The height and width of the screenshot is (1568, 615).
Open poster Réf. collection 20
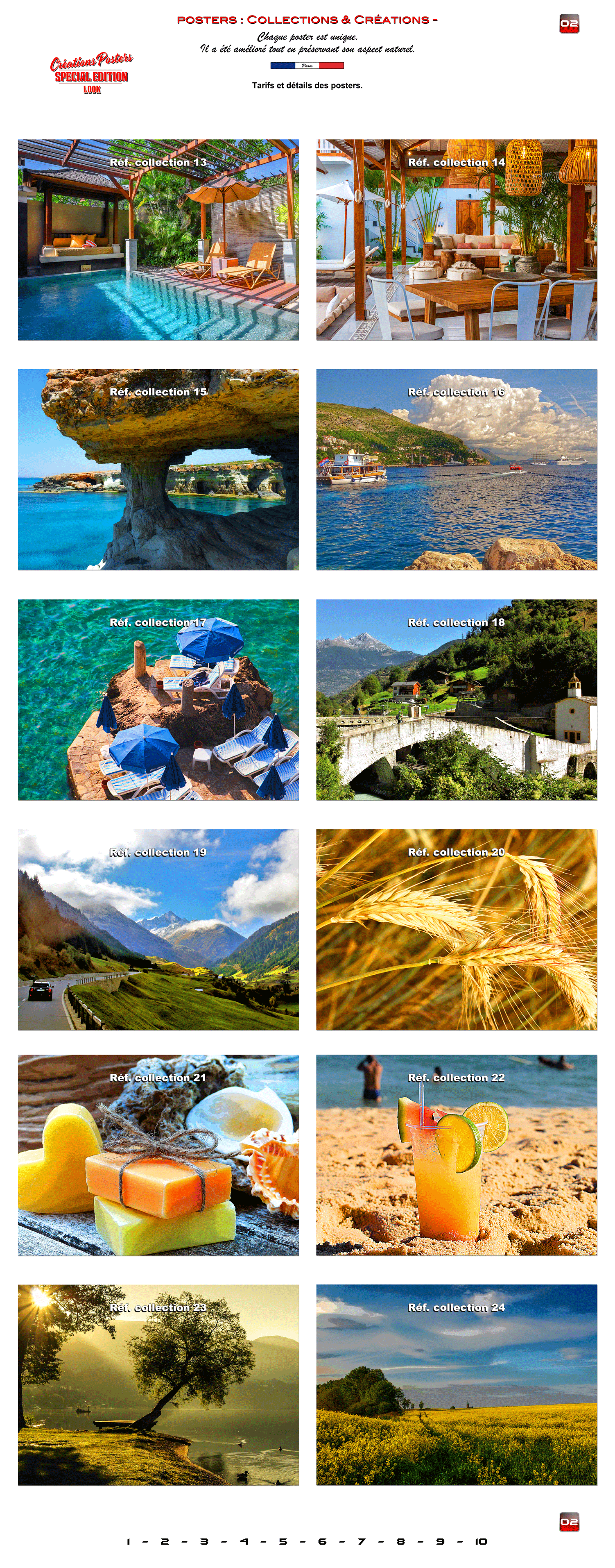coord(456,930)
